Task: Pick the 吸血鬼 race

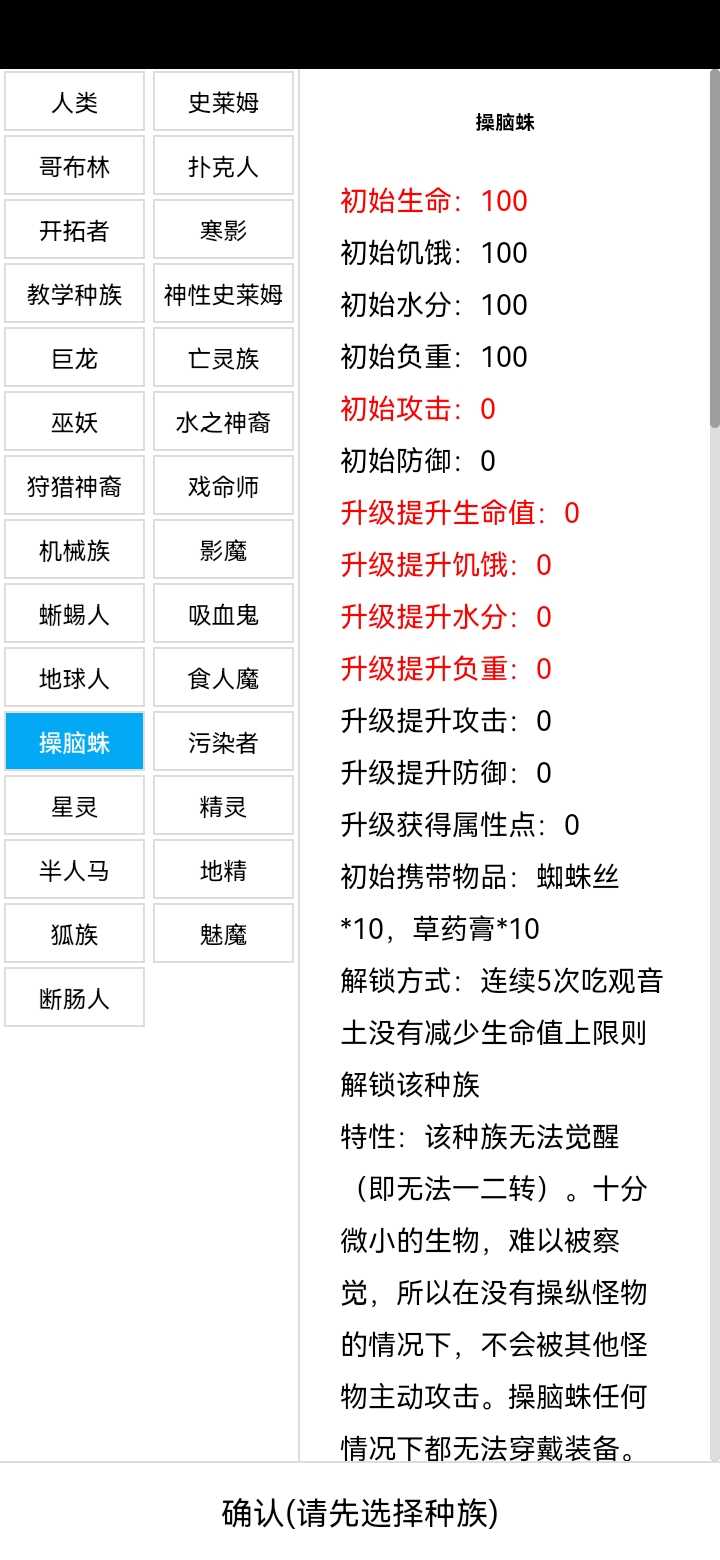Action: [223, 613]
